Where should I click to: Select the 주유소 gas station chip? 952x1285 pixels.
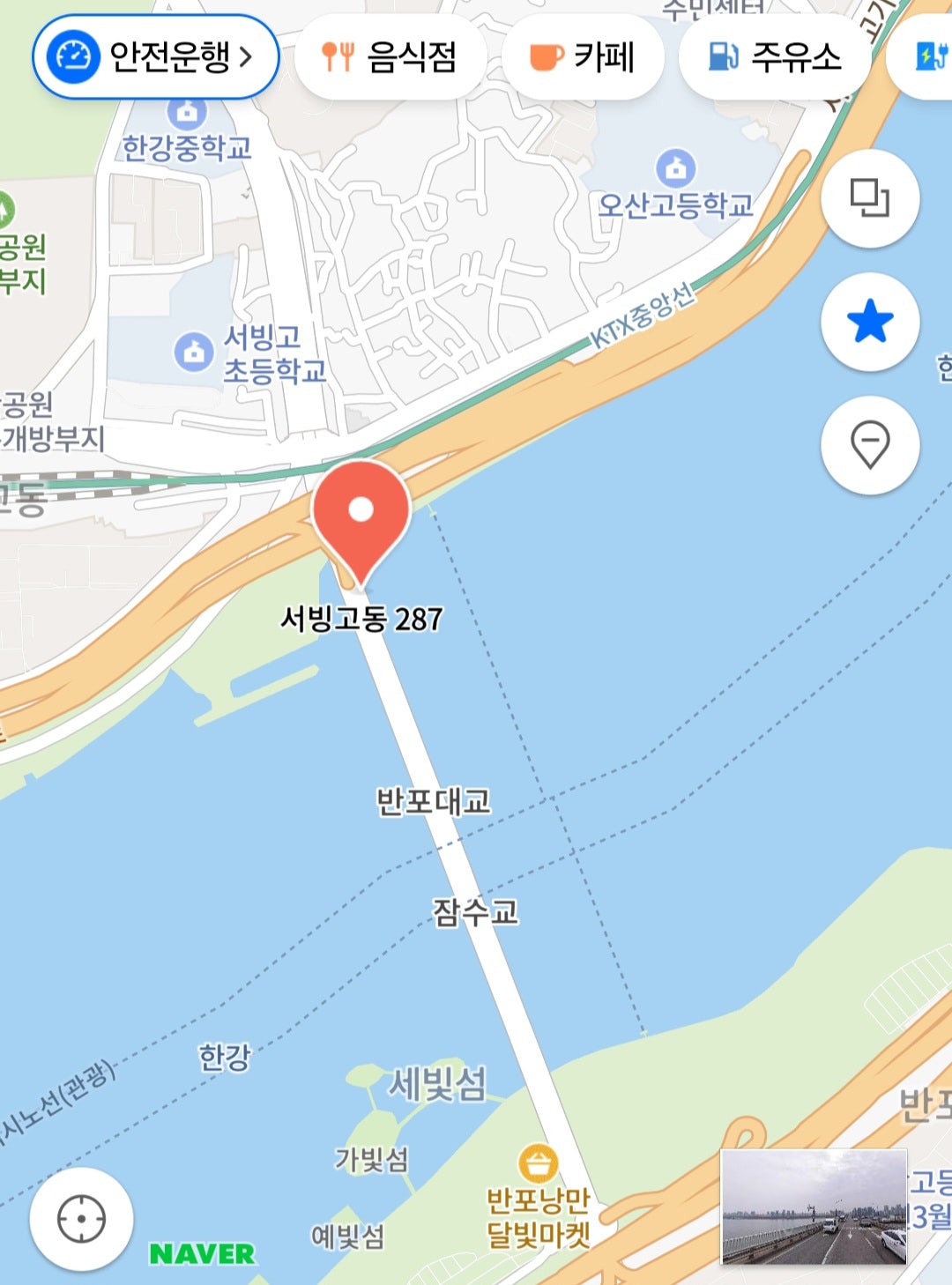[x=775, y=57]
